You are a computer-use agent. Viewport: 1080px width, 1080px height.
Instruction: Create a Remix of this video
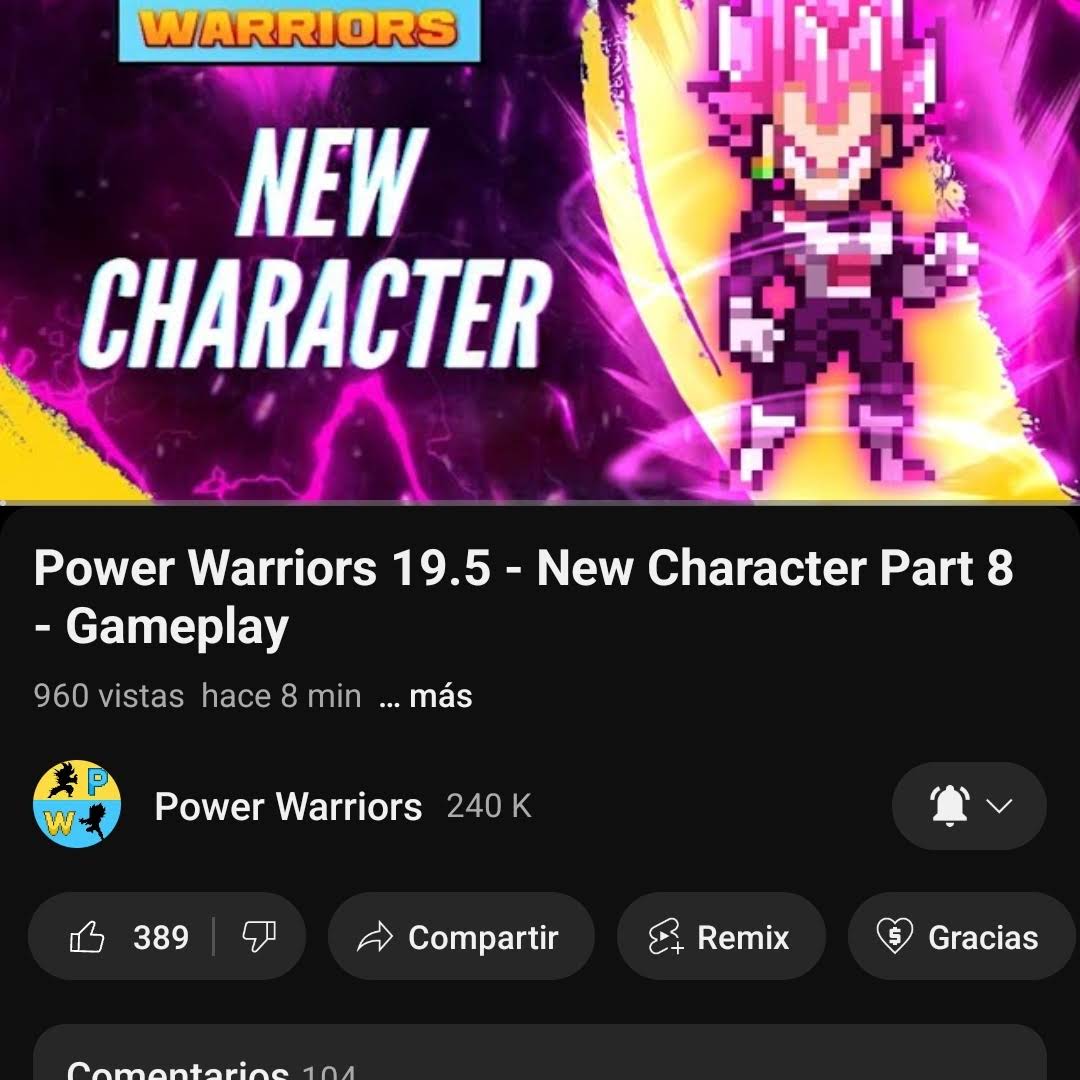pos(720,937)
